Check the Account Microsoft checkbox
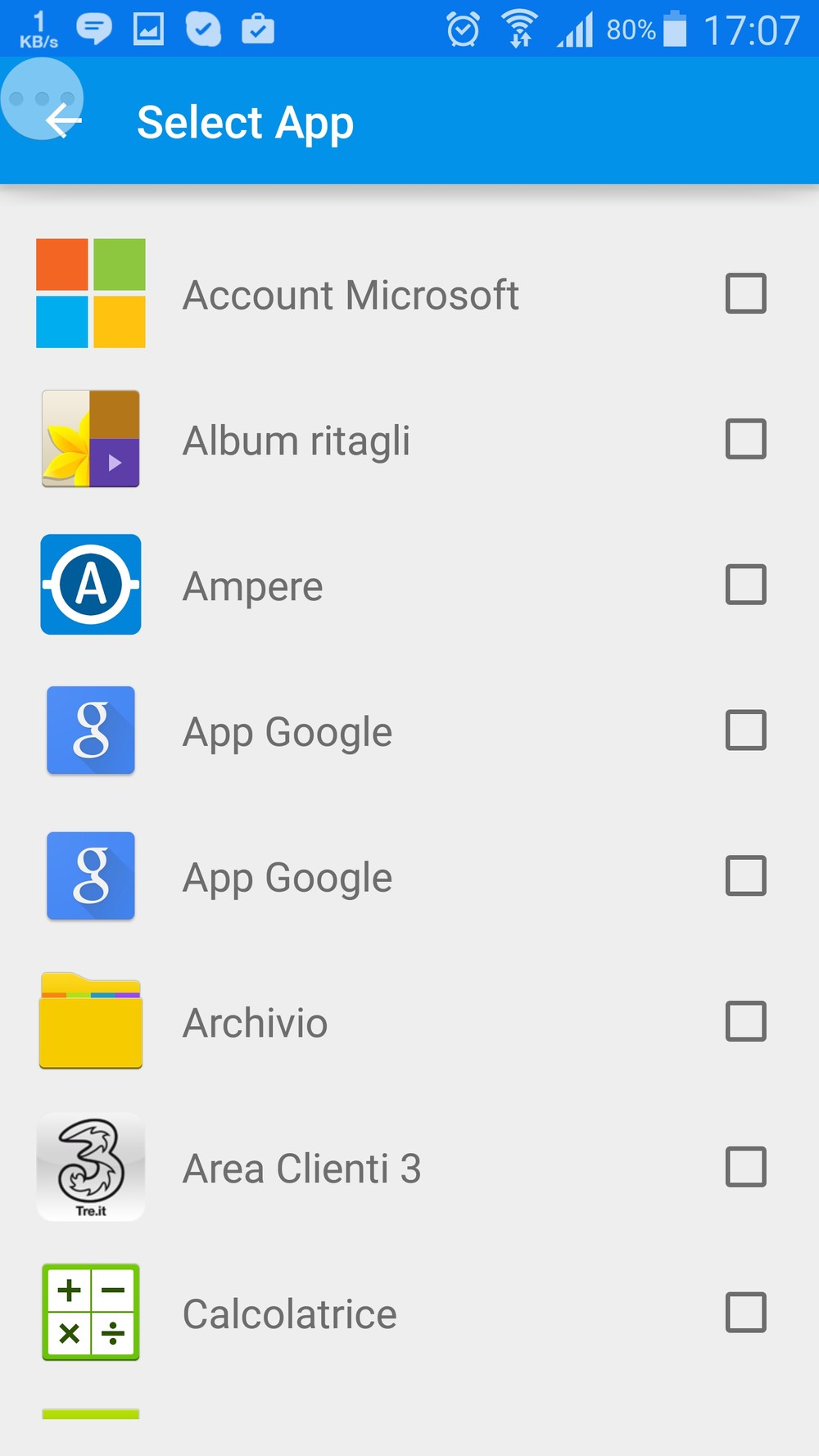Image resolution: width=819 pixels, height=1456 pixels. (x=745, y=294)
